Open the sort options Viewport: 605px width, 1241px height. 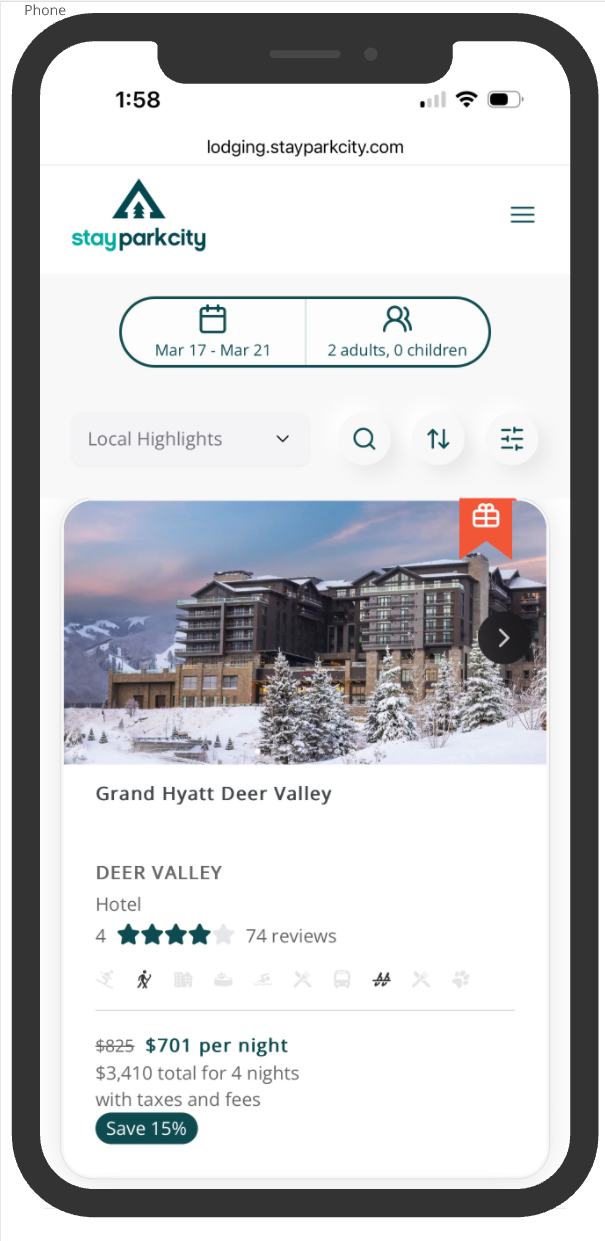(438, 439)
